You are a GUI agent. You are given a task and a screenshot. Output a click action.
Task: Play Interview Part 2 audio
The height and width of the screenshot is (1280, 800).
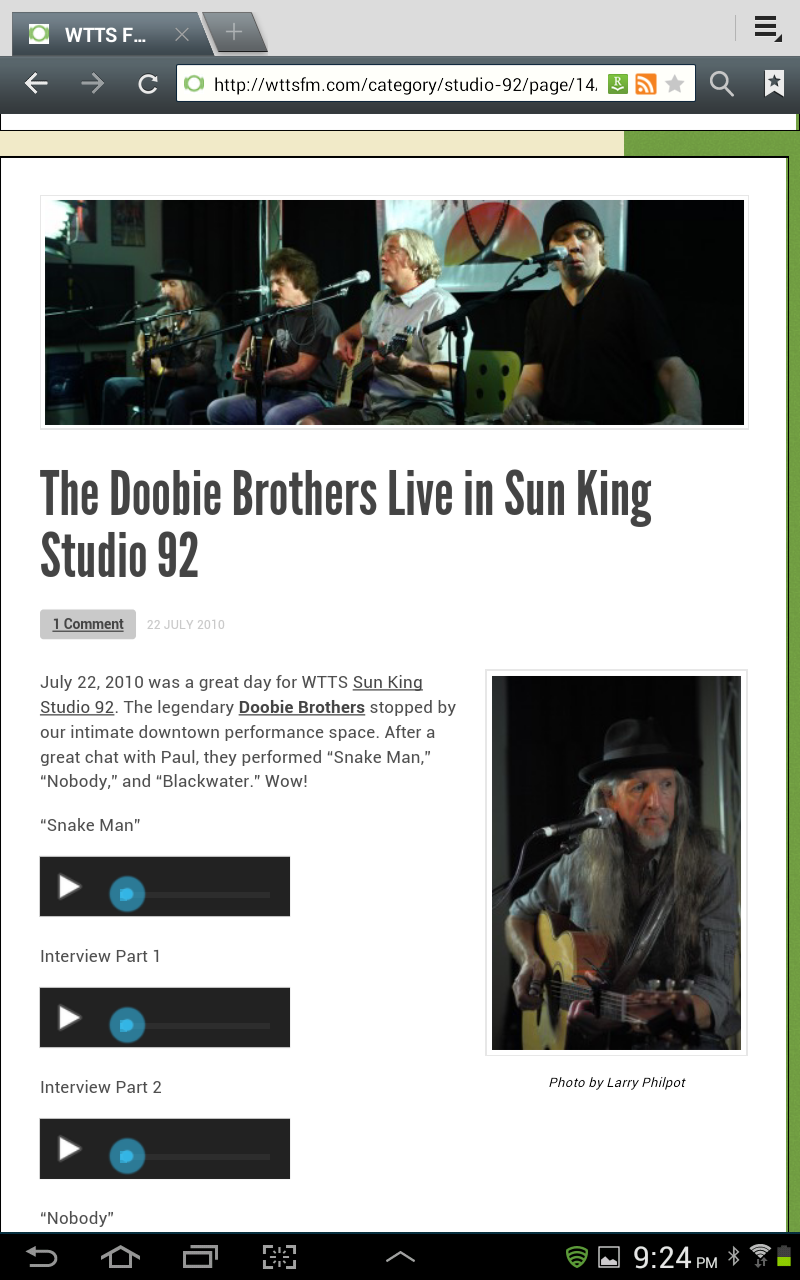[x=69, y=1148]
